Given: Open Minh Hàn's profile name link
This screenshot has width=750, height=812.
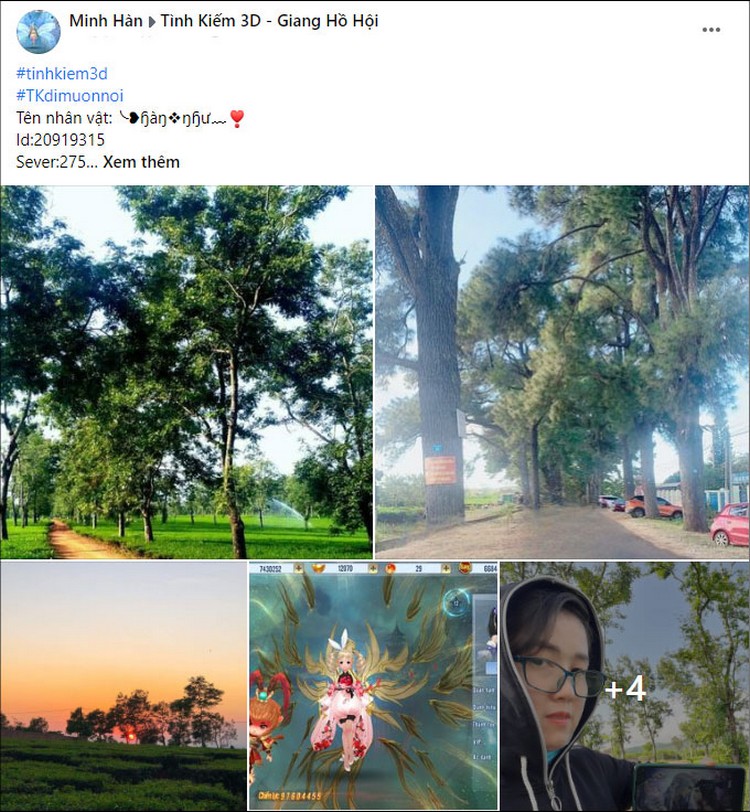Looking at the screenshot, I should tap(106, 21).
